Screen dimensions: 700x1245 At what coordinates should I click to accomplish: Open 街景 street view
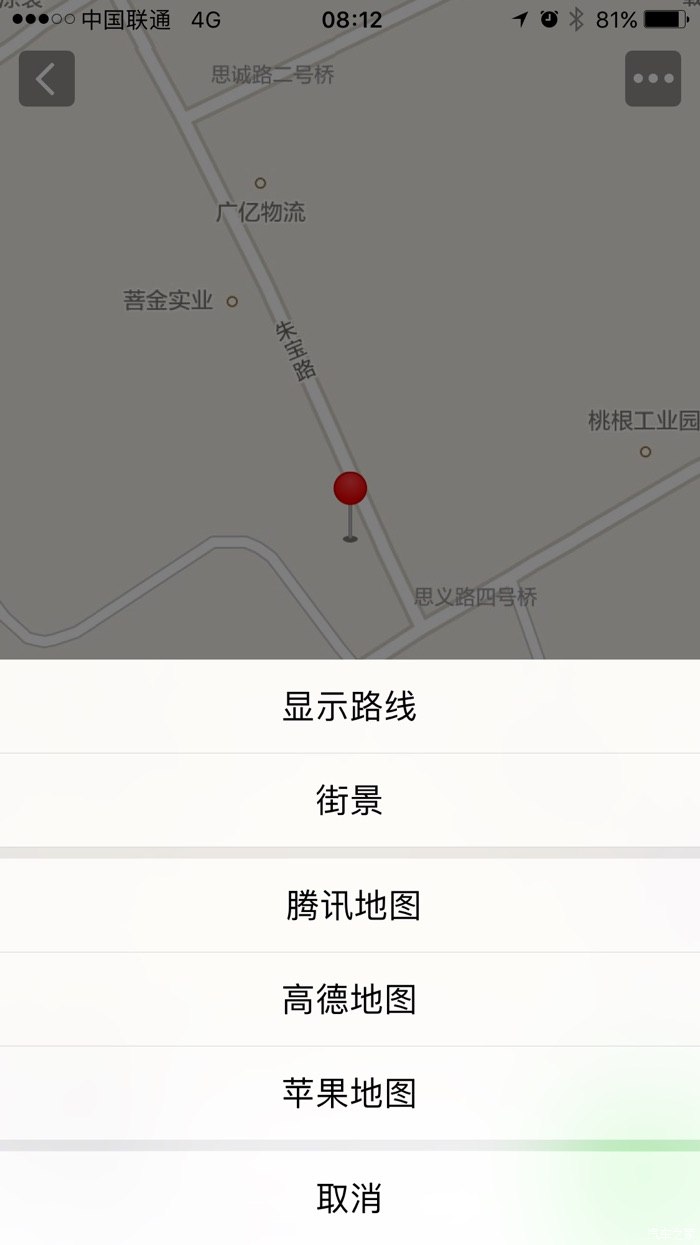click(350, 801)
